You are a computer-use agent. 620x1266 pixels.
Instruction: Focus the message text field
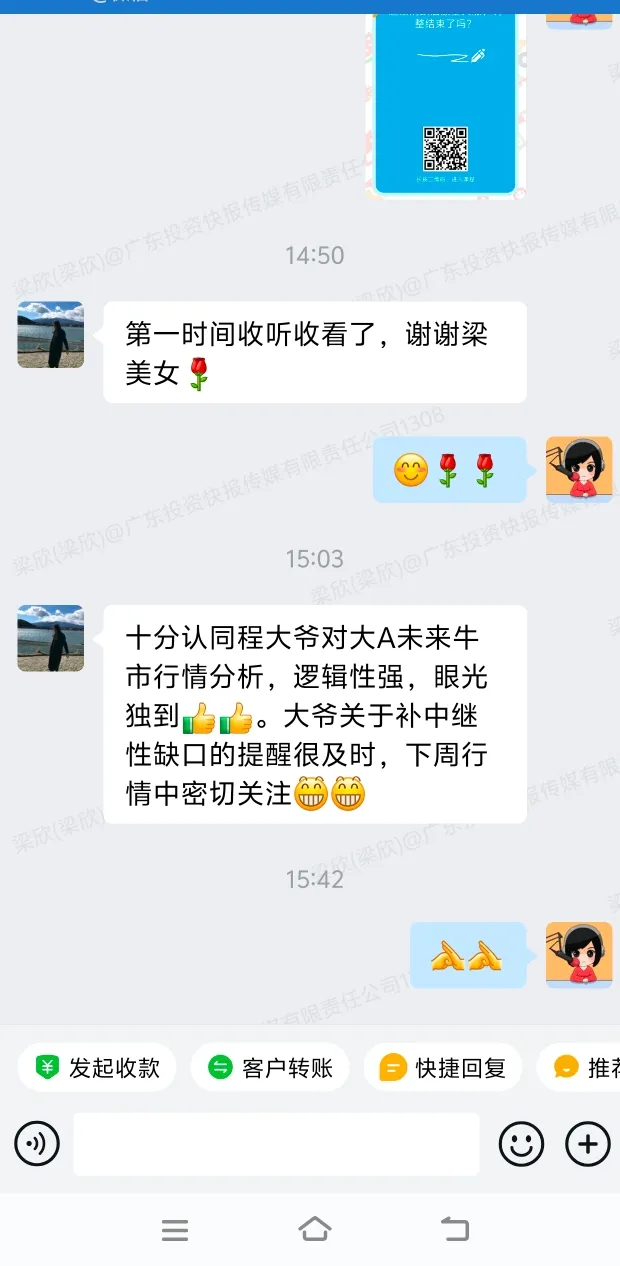tap(276, 1143)
